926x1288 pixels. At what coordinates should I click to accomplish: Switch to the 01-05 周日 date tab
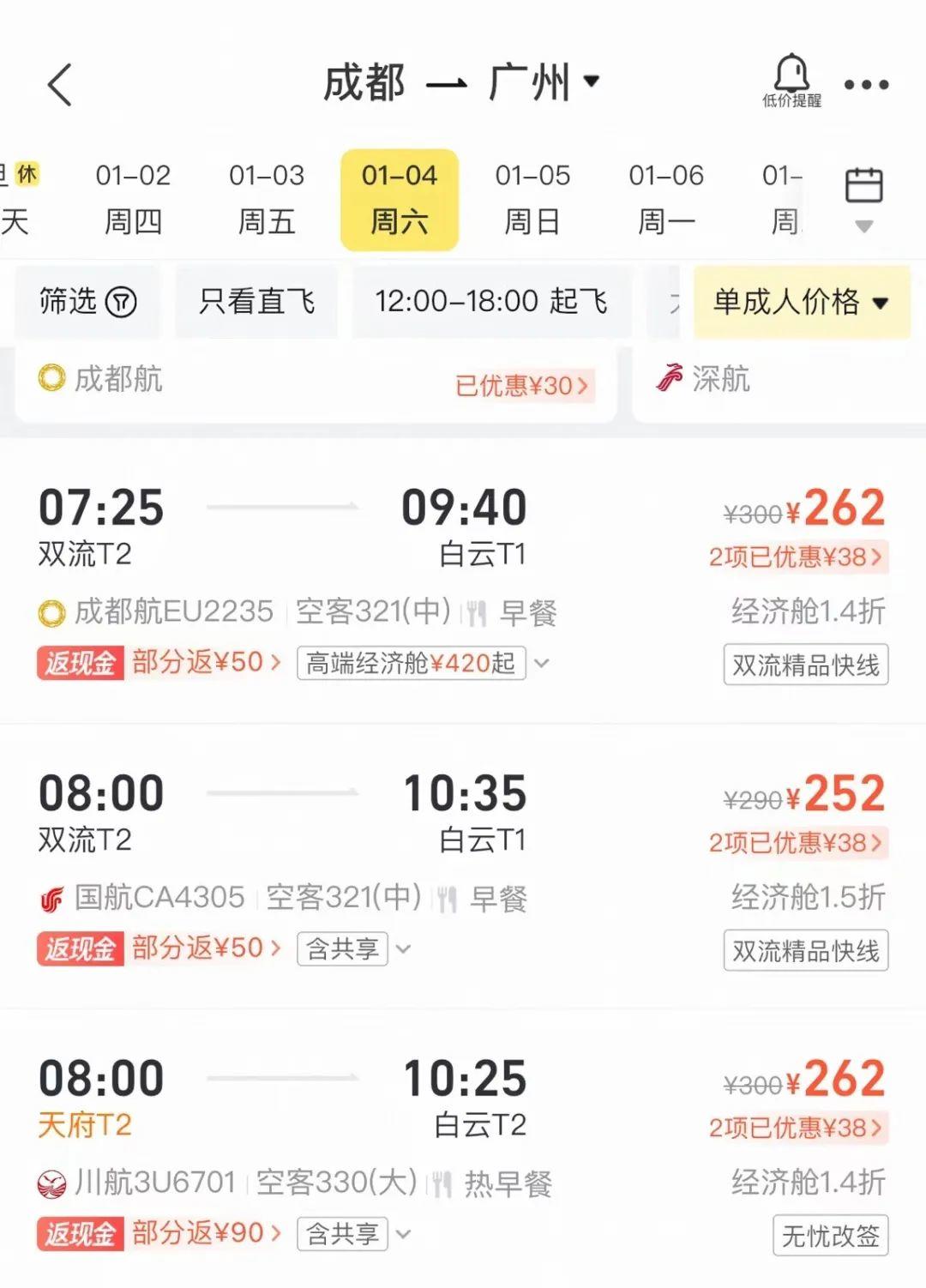pyautogui.click(x=532, y=197)
